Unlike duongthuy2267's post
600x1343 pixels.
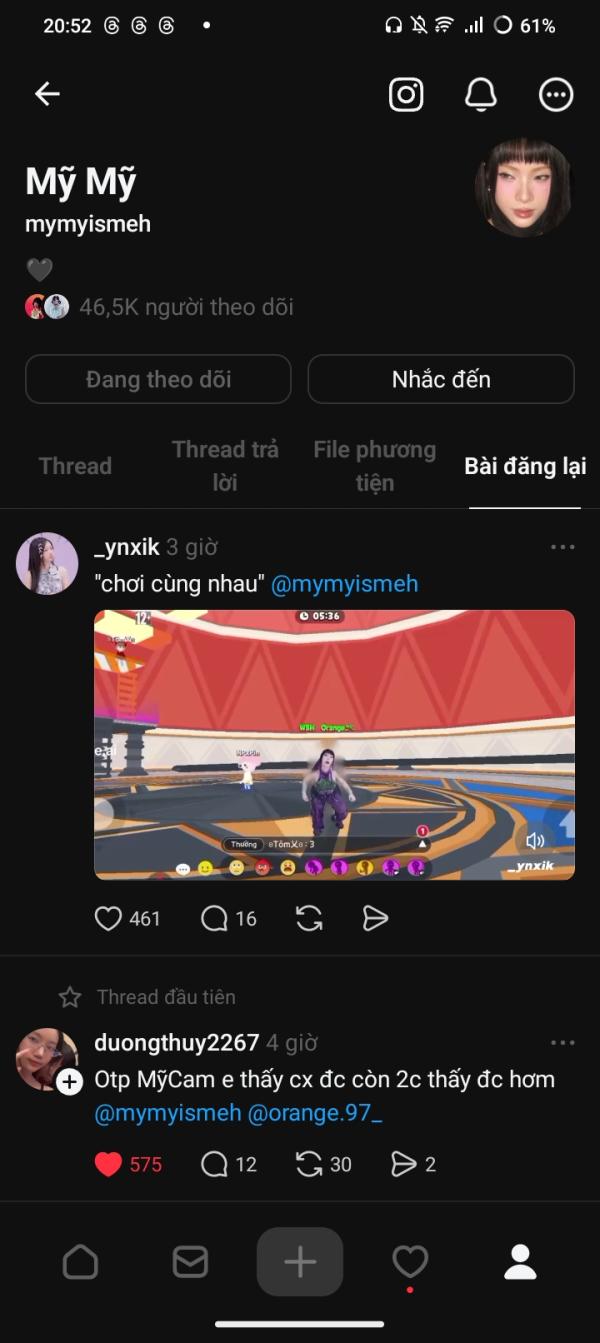click(x=108, y=1164)
